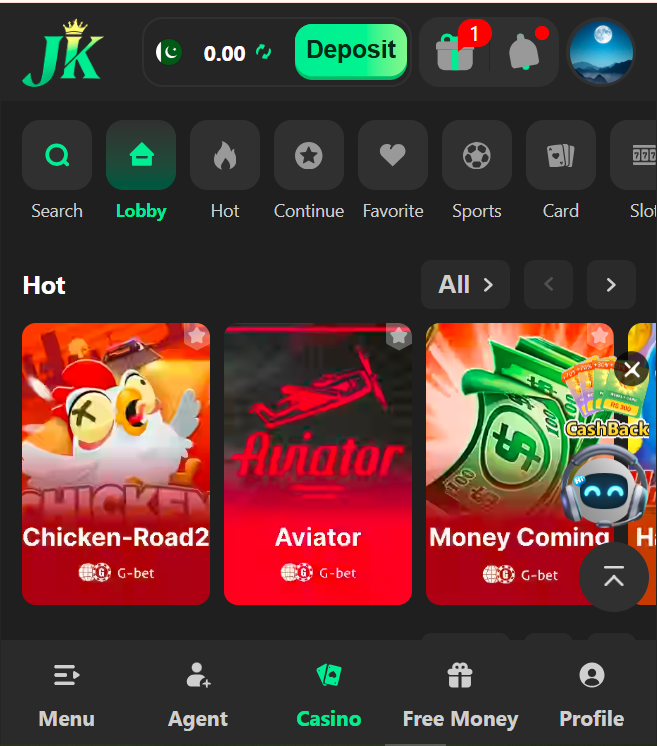Image resolution: width=657 pixels, height=746 pixels.
Task: Tap the green Deposit button
Action: click(350, 51)
